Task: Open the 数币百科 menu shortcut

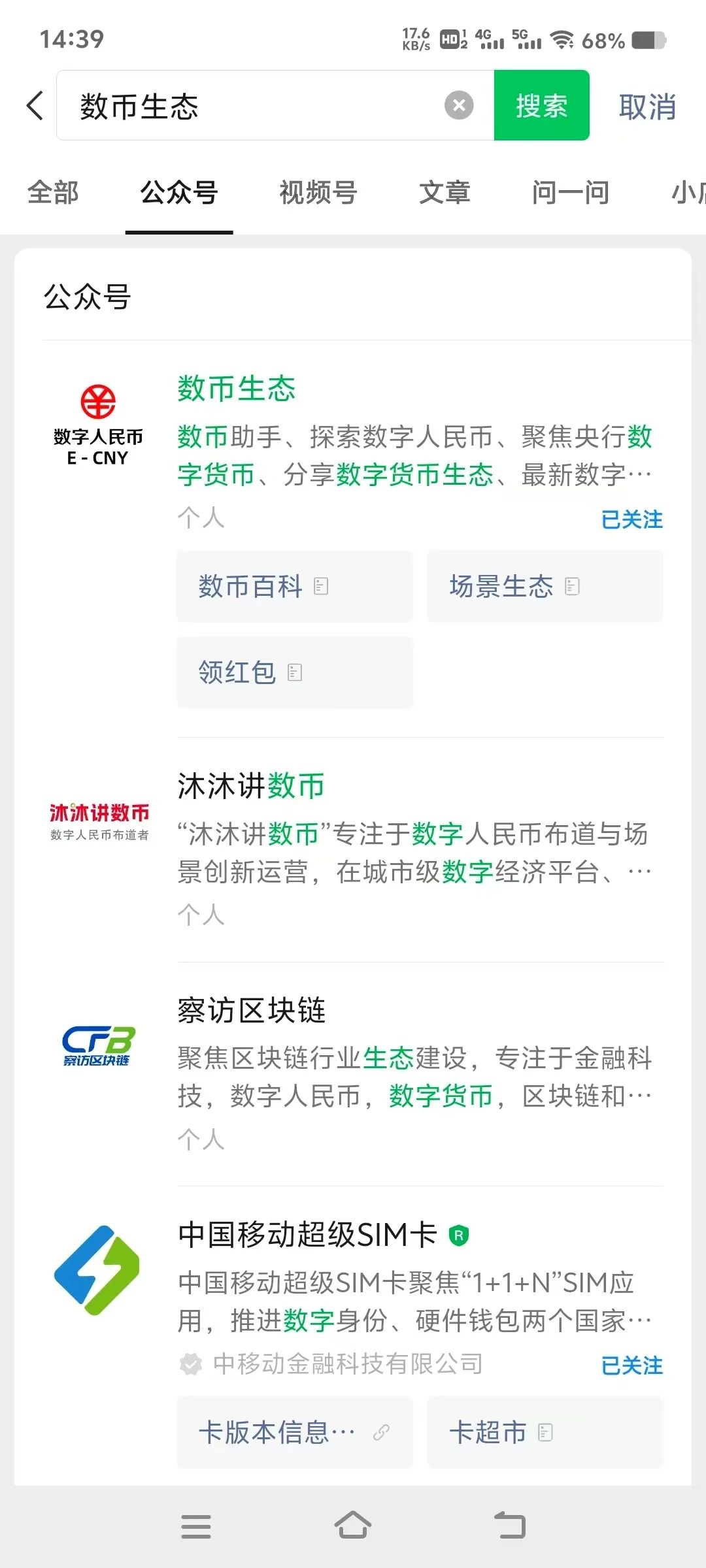Action: [x=295, y=586]
